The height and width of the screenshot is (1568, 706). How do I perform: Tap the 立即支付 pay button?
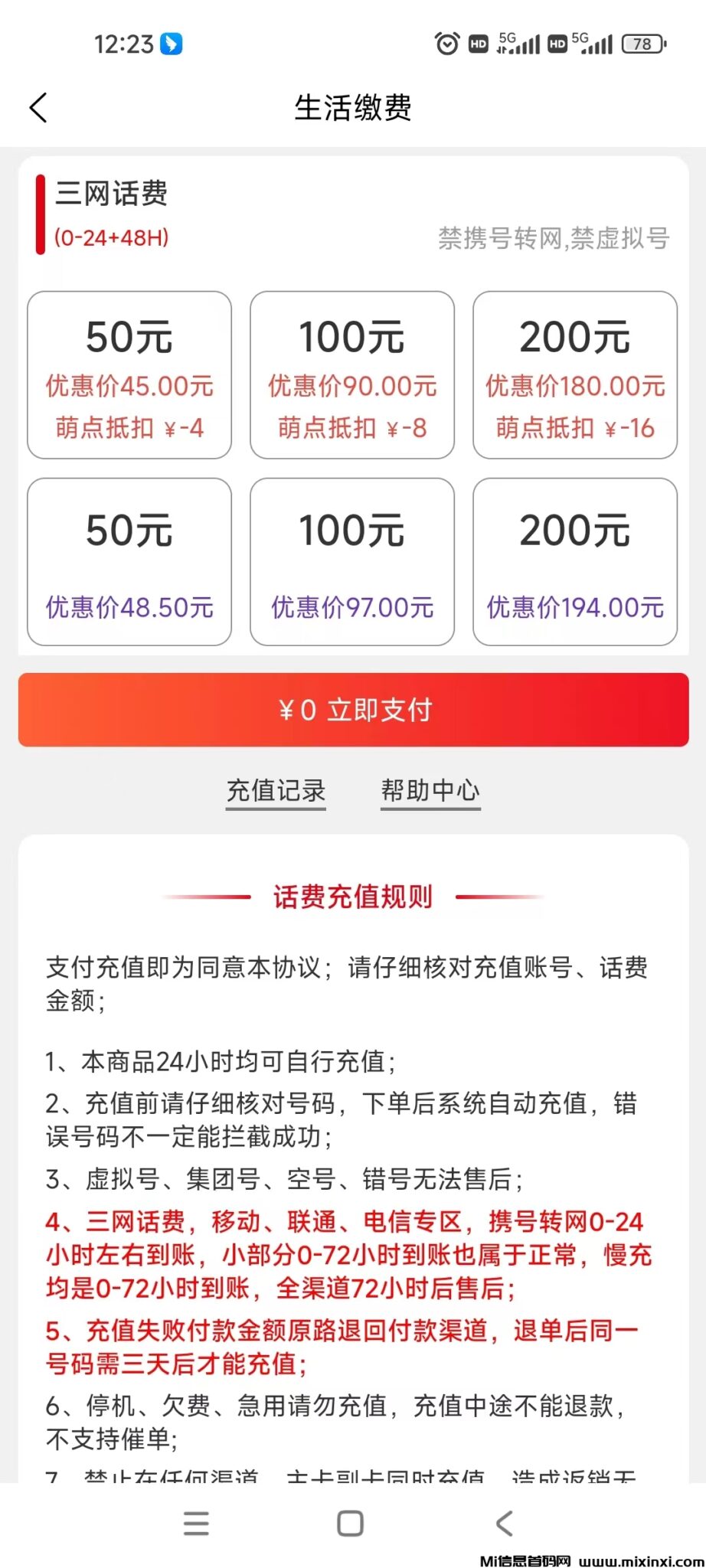click(354, 710)
